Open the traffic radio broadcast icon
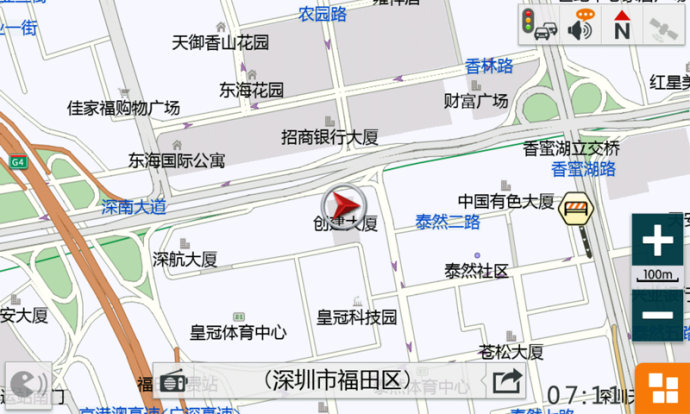 pyautogui.click(x=172, y=381)
